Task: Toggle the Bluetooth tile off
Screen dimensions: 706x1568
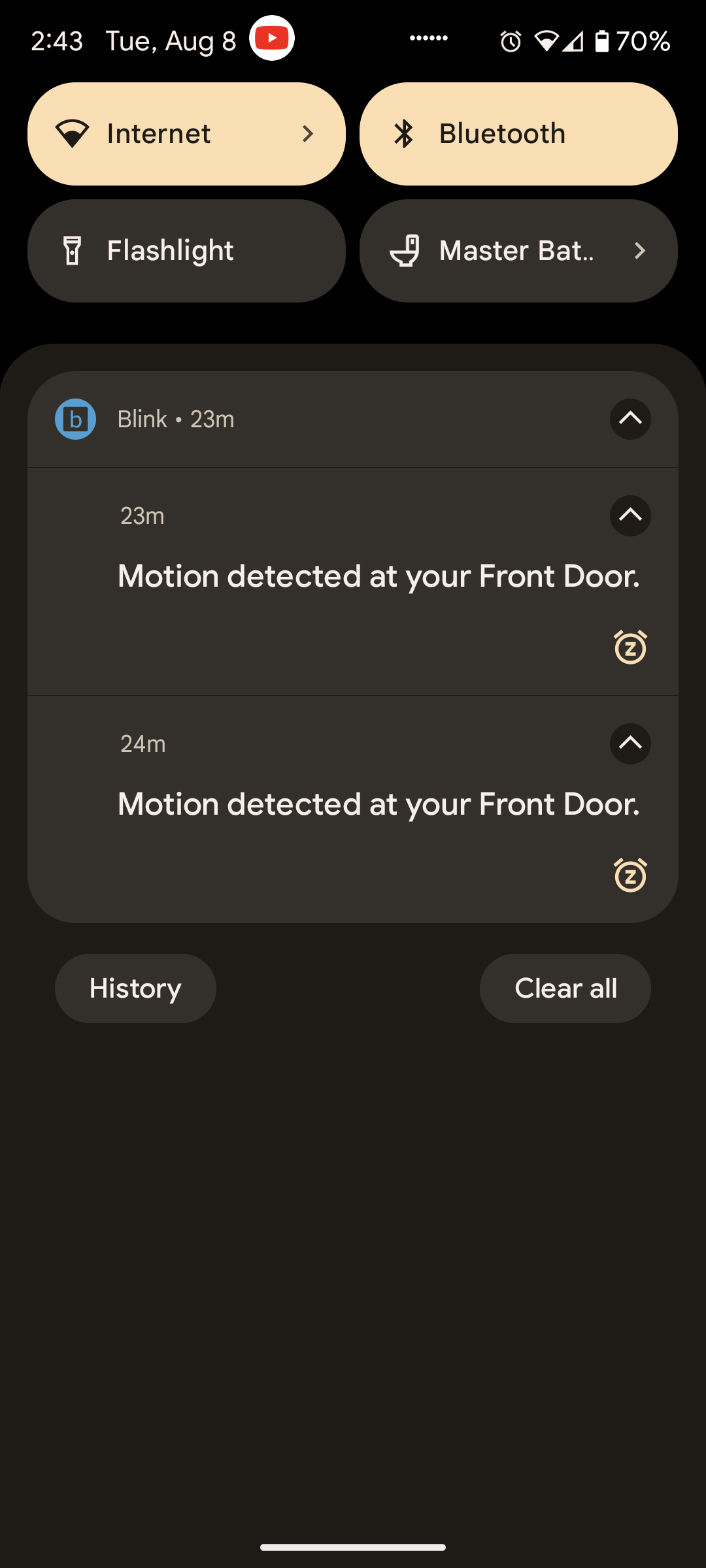Action: pos(518,134)
